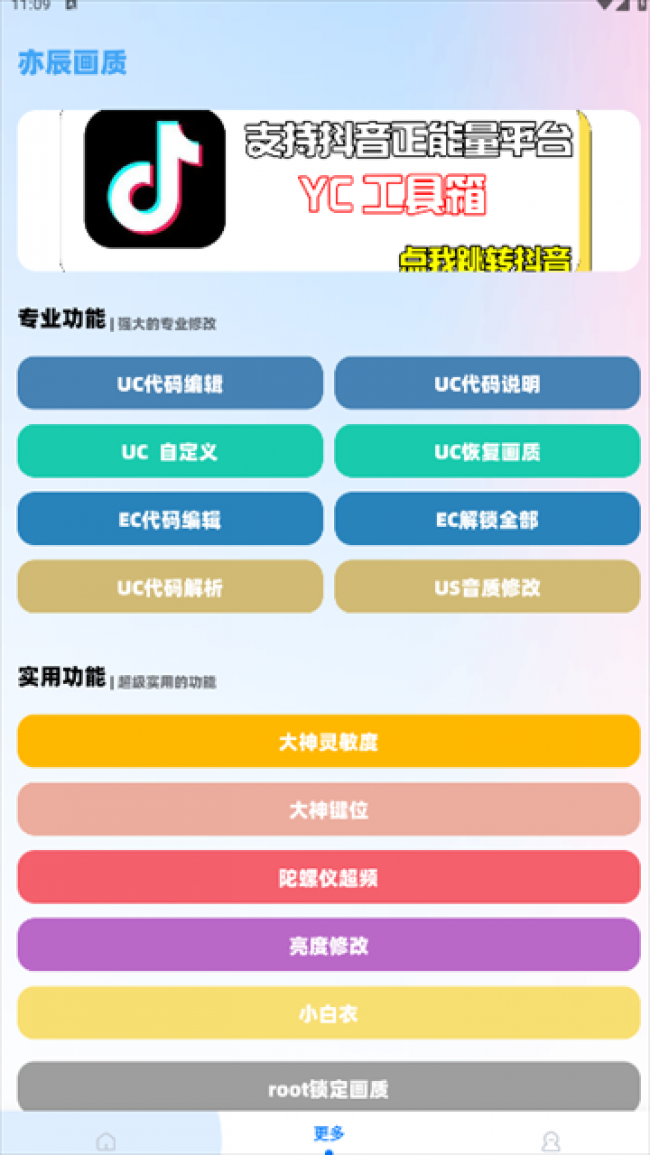650x1155 pixels.
Task: Open EC代码编辑
Action: [170, 519]
